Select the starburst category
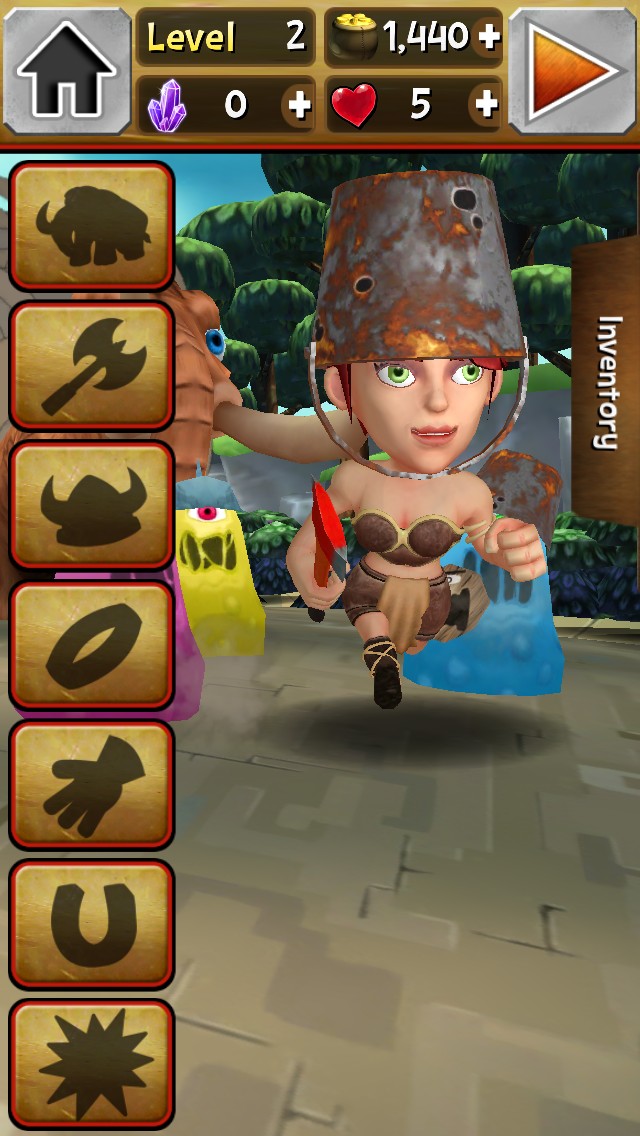The height and width of the screenshot is (1136, 640). (93, 1062)
